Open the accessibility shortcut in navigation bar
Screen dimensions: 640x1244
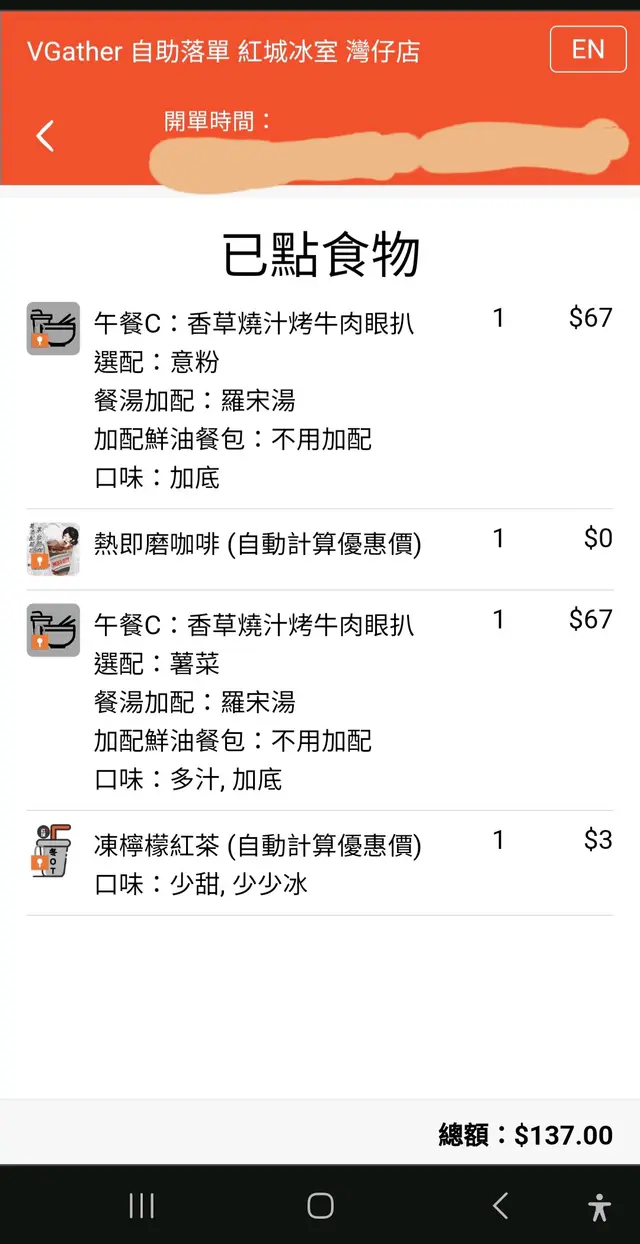[x=599, y=1207]
